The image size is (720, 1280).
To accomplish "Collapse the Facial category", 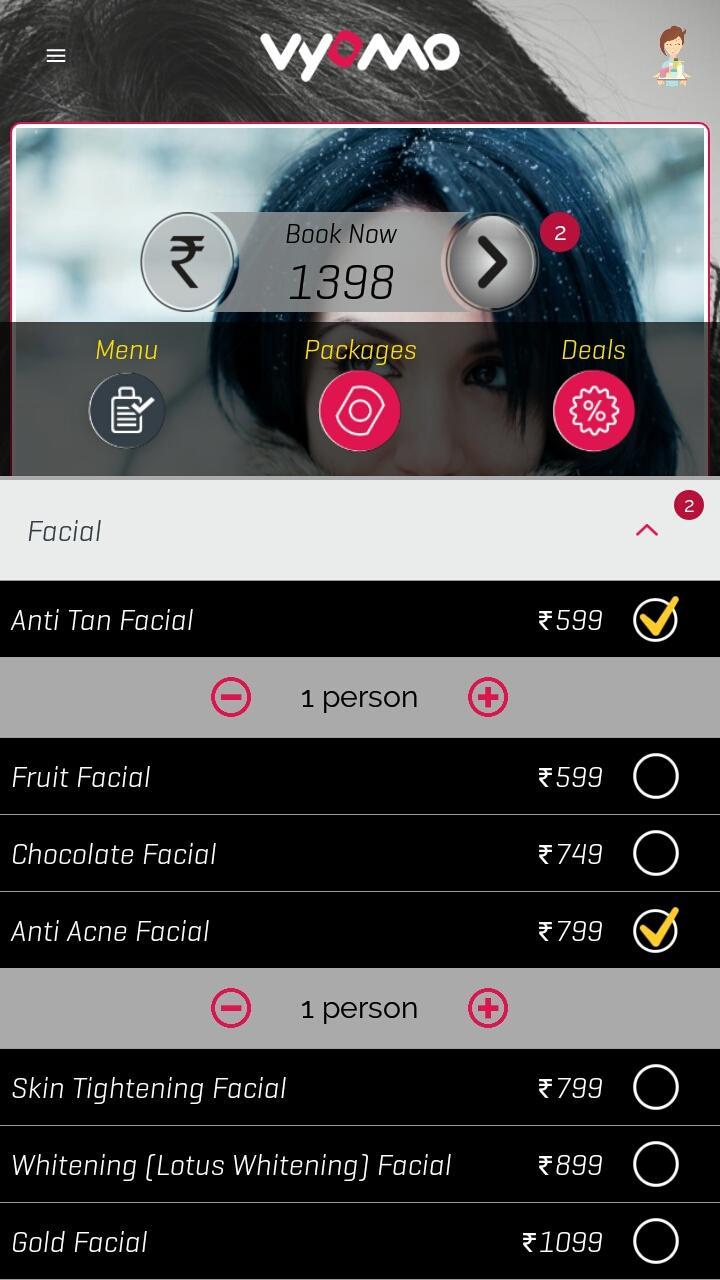I will point(647,531).
